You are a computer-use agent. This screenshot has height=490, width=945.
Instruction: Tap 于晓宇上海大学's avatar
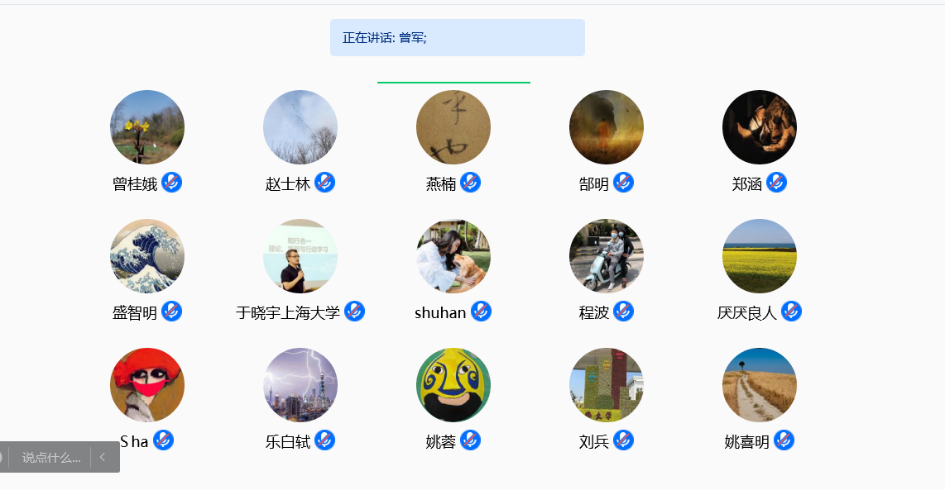tap(300, 256)
